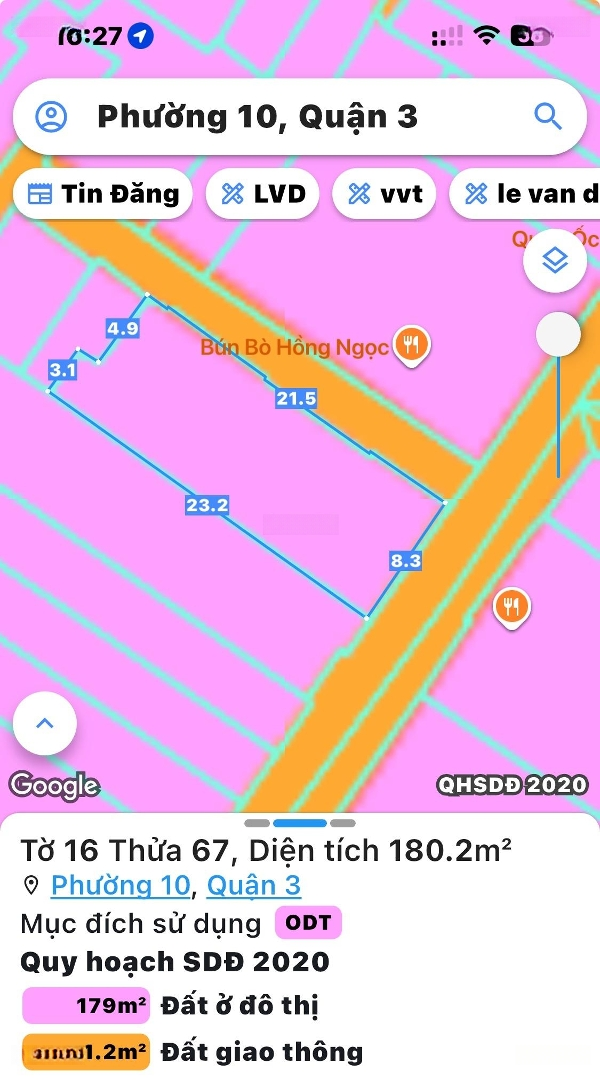This screenshot has height=1080, width=600.
Task: Tap the search magnifier icon
Action: pyautogui.click(x=548, y=117)
